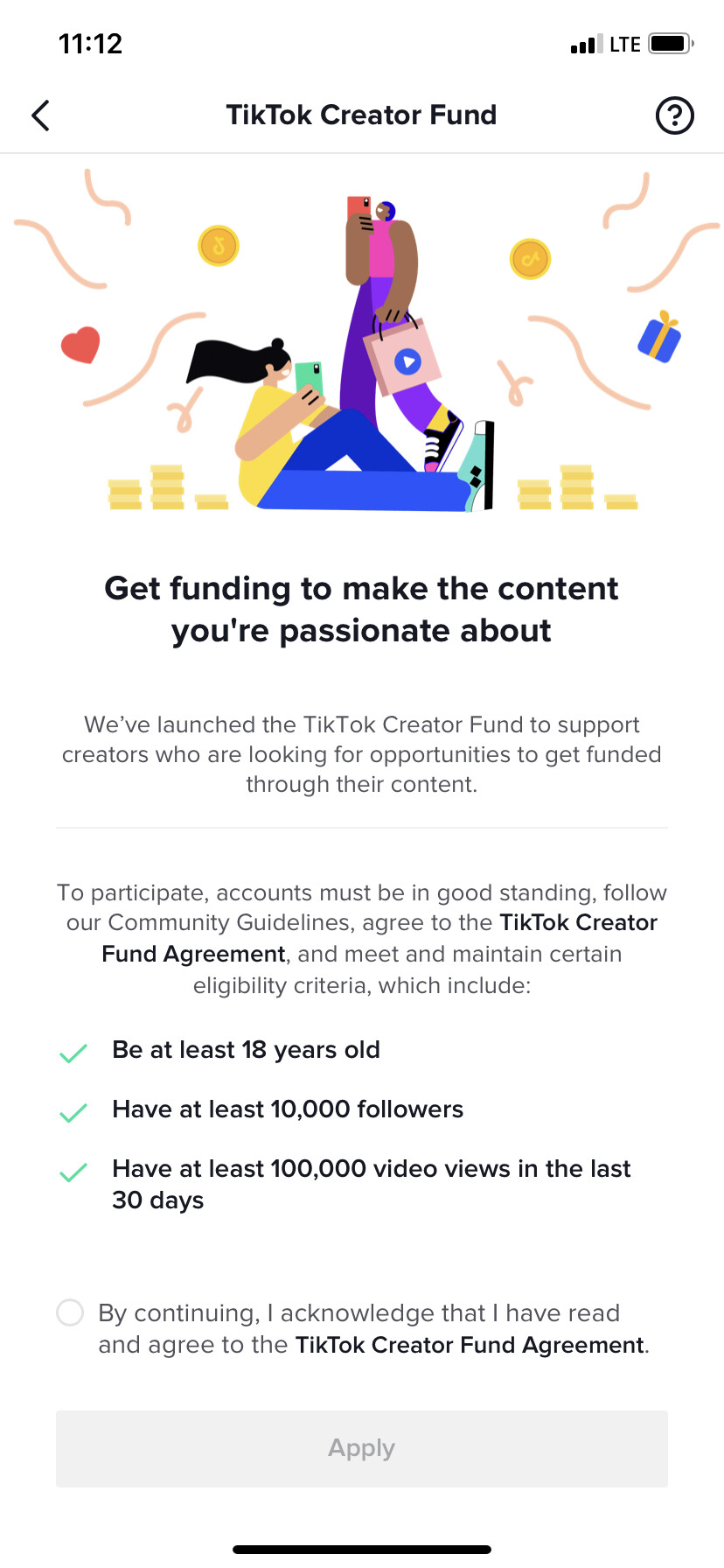
Task: Go back using the top arrow
Action: [x=40, y=115]
